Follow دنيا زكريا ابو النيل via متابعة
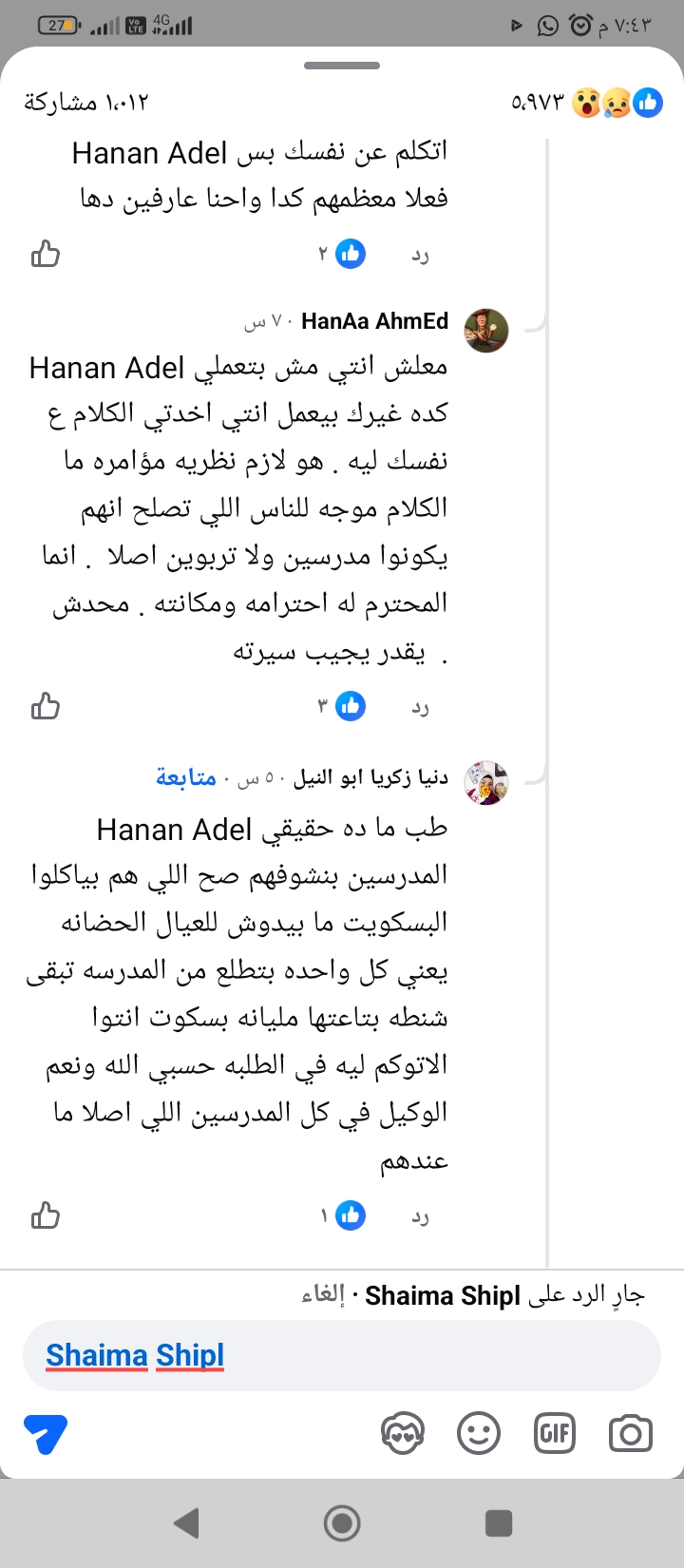The image size is (684, 1568). point(186,778)
